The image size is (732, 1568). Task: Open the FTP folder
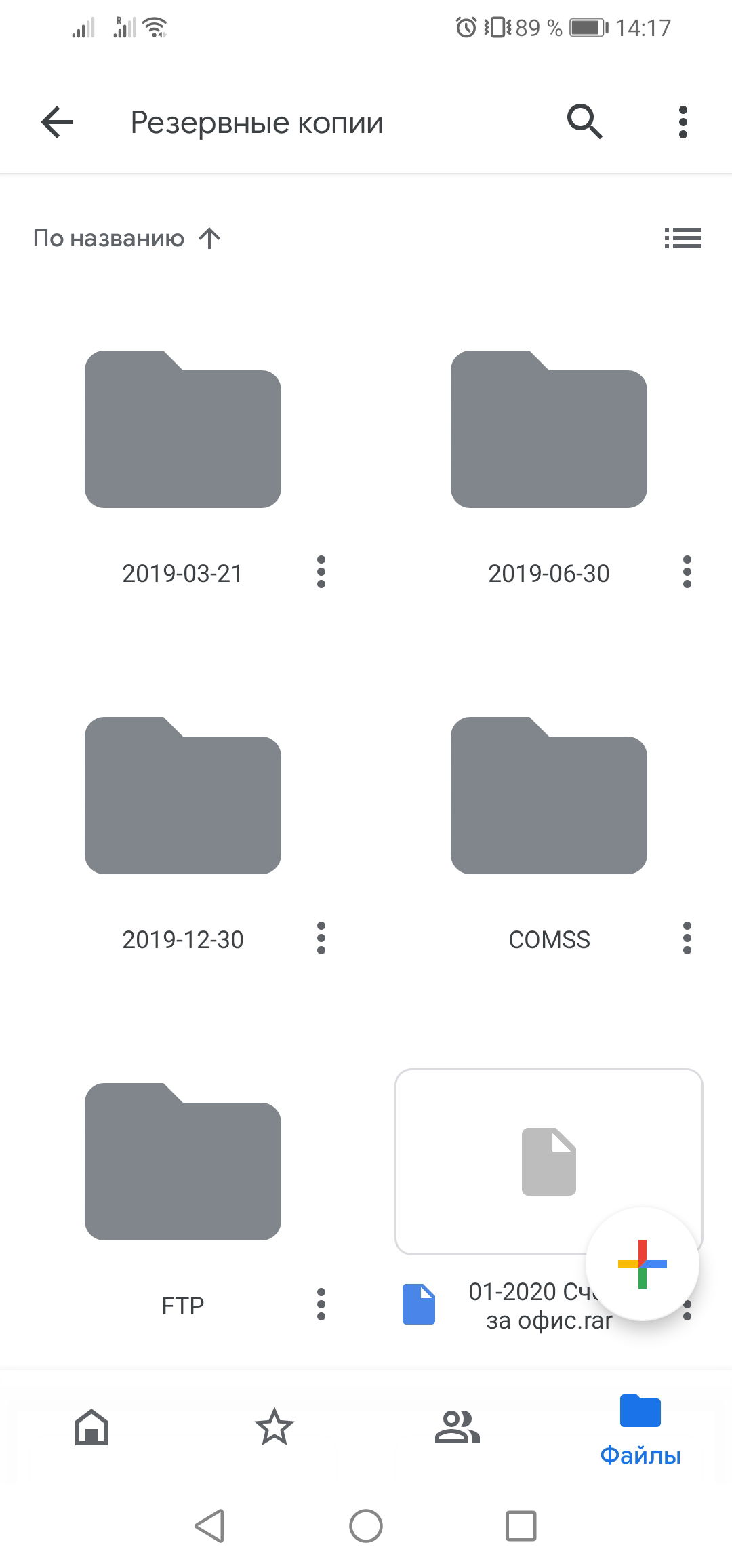183,1162
